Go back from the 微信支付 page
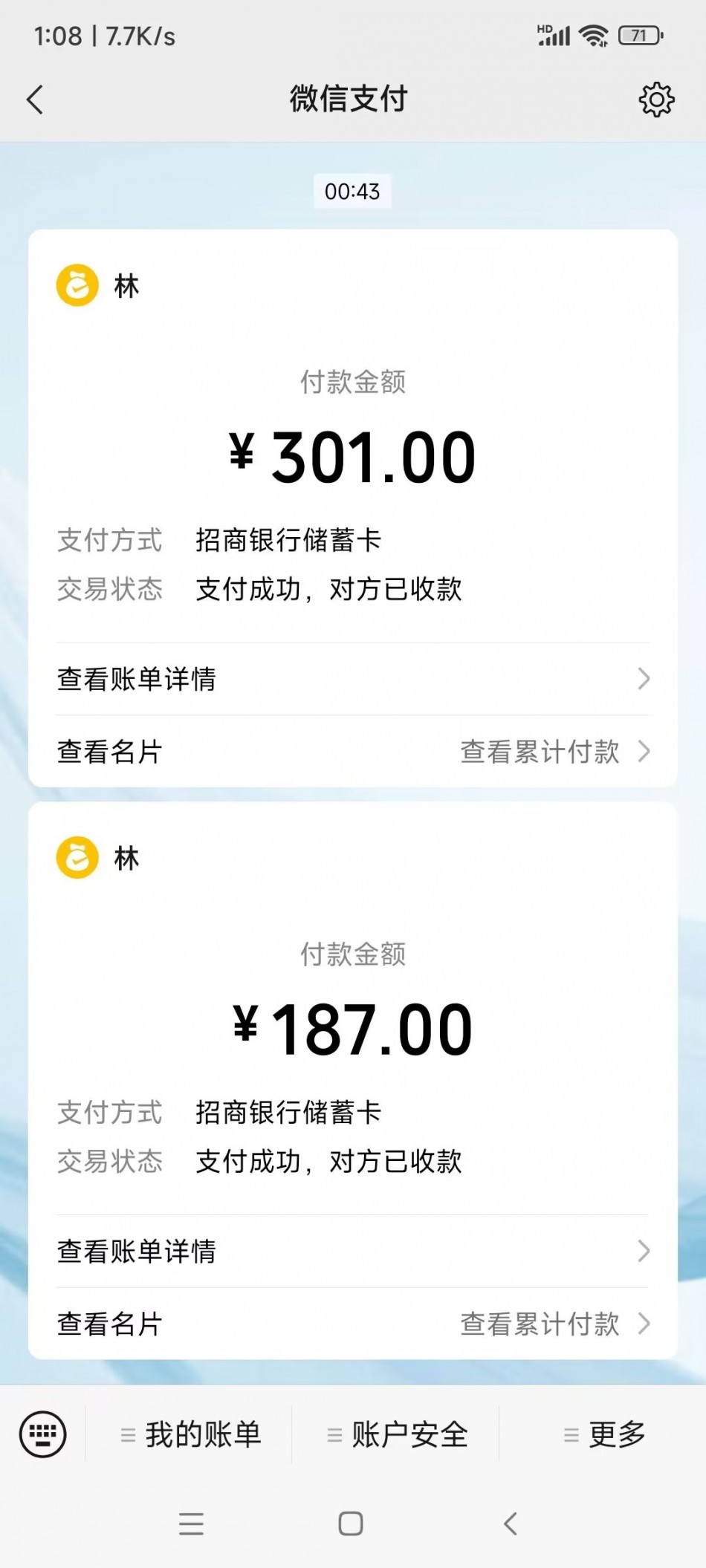The width and height of the screenshot is (706, 1568). [x=35, y=99]
